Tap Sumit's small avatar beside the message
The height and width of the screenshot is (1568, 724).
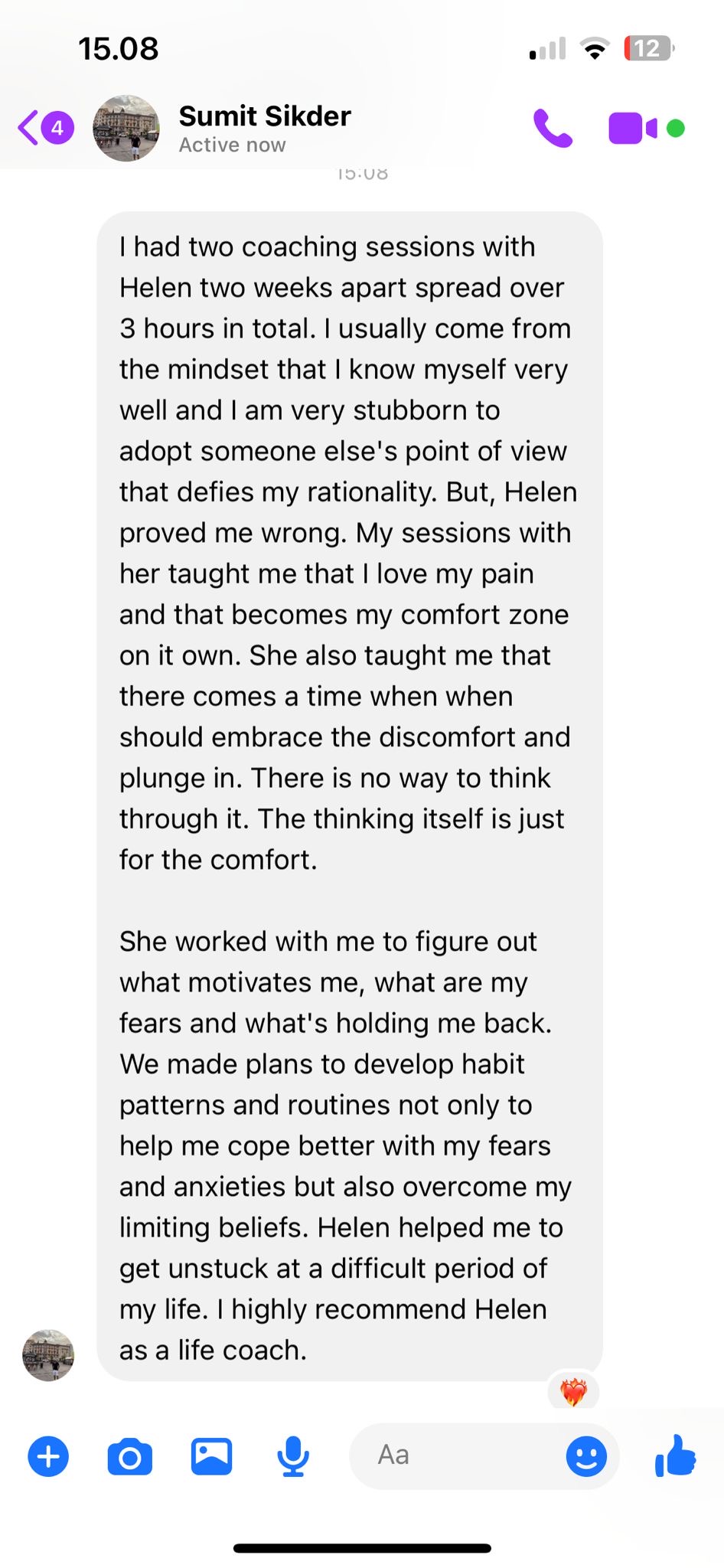click(48, 1355)
